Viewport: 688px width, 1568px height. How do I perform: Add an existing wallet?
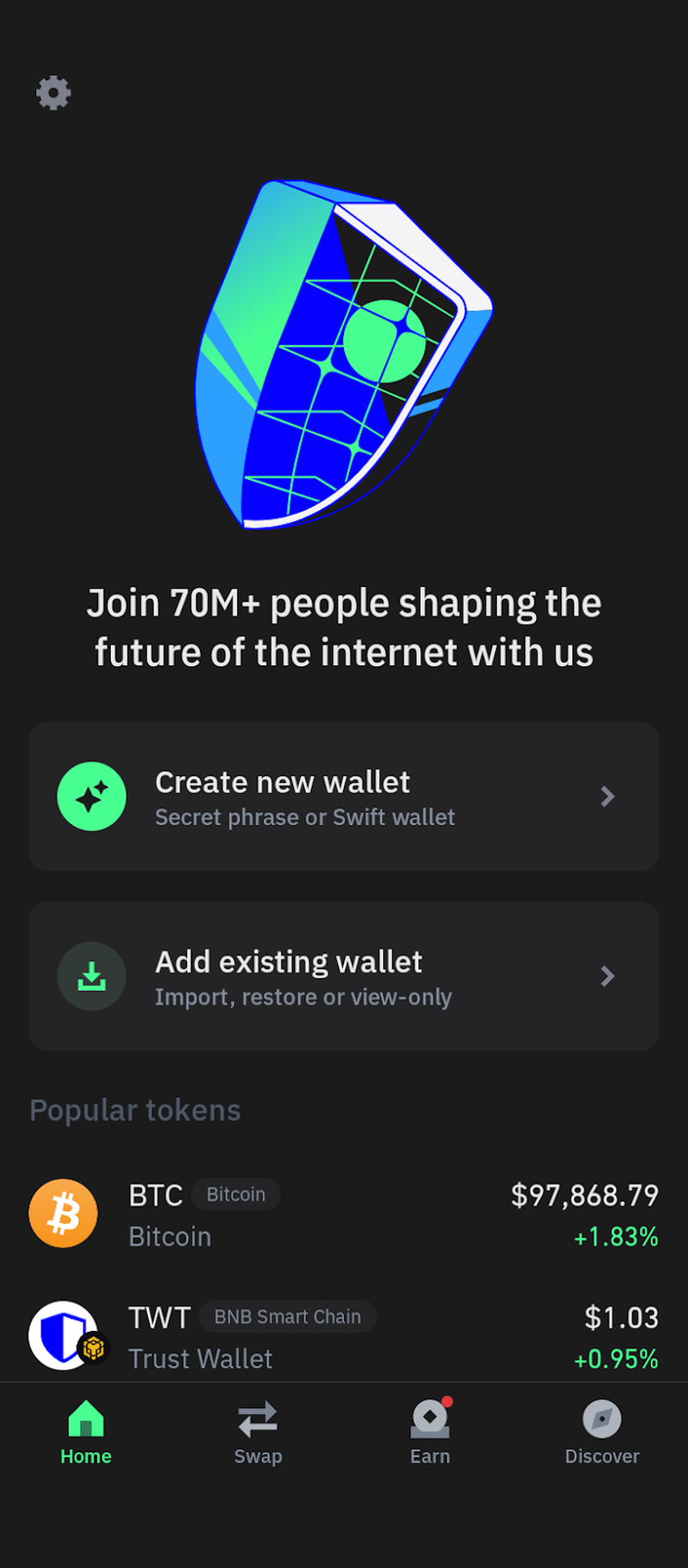coord(343,976)
